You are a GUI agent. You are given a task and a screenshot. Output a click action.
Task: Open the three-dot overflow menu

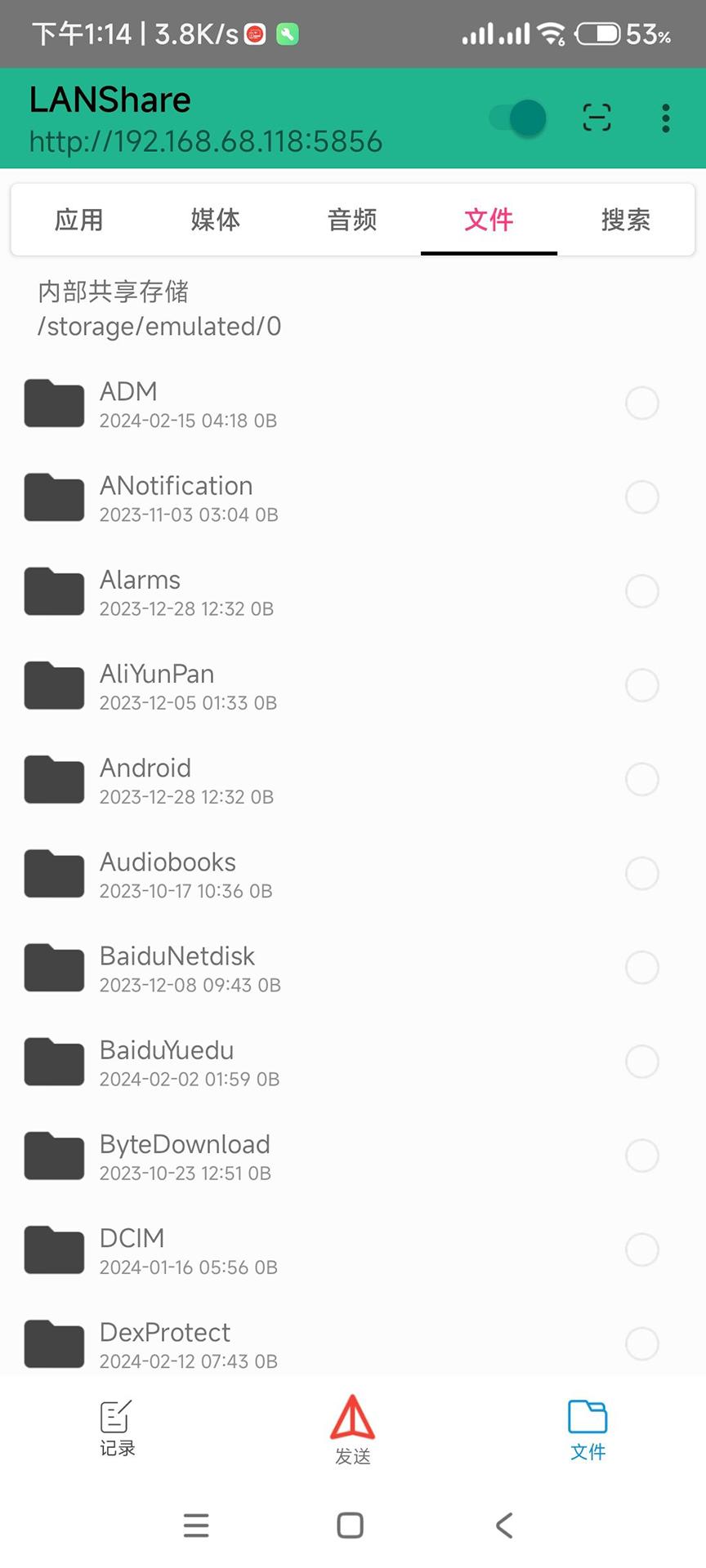666,118
